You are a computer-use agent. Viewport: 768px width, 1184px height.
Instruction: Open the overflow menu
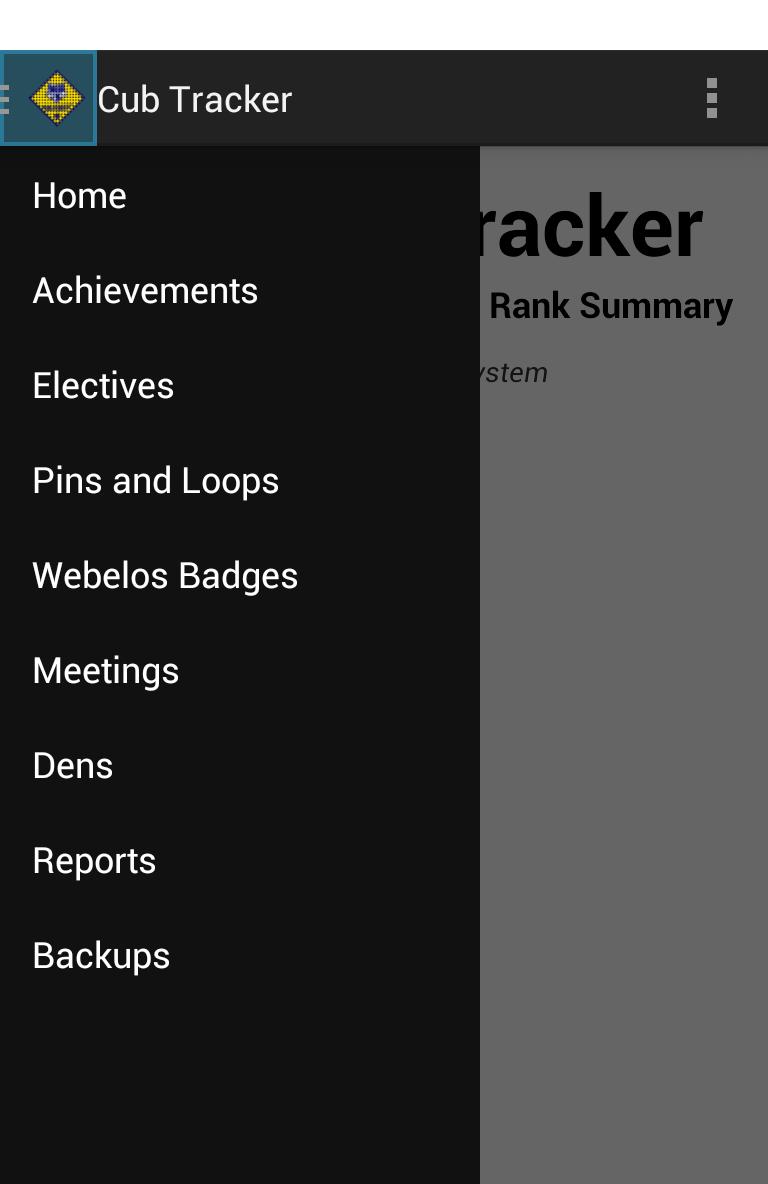(711, 98)
